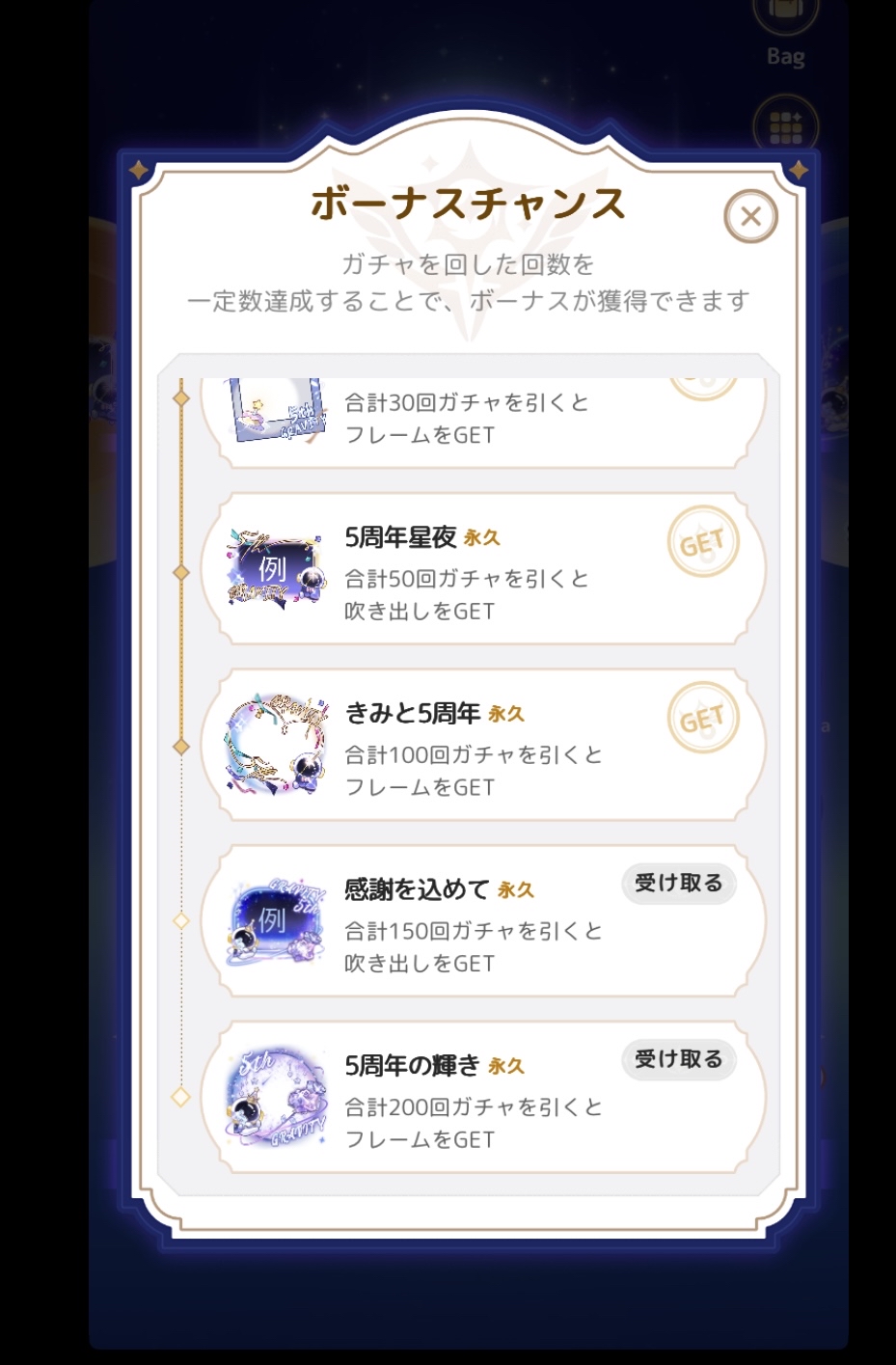The height and width of the screenshot is (1365, 896).
Task: Tap 受け取る for 感謝を込めて reward
Action: pyautogui.click(x=678, y=883)
